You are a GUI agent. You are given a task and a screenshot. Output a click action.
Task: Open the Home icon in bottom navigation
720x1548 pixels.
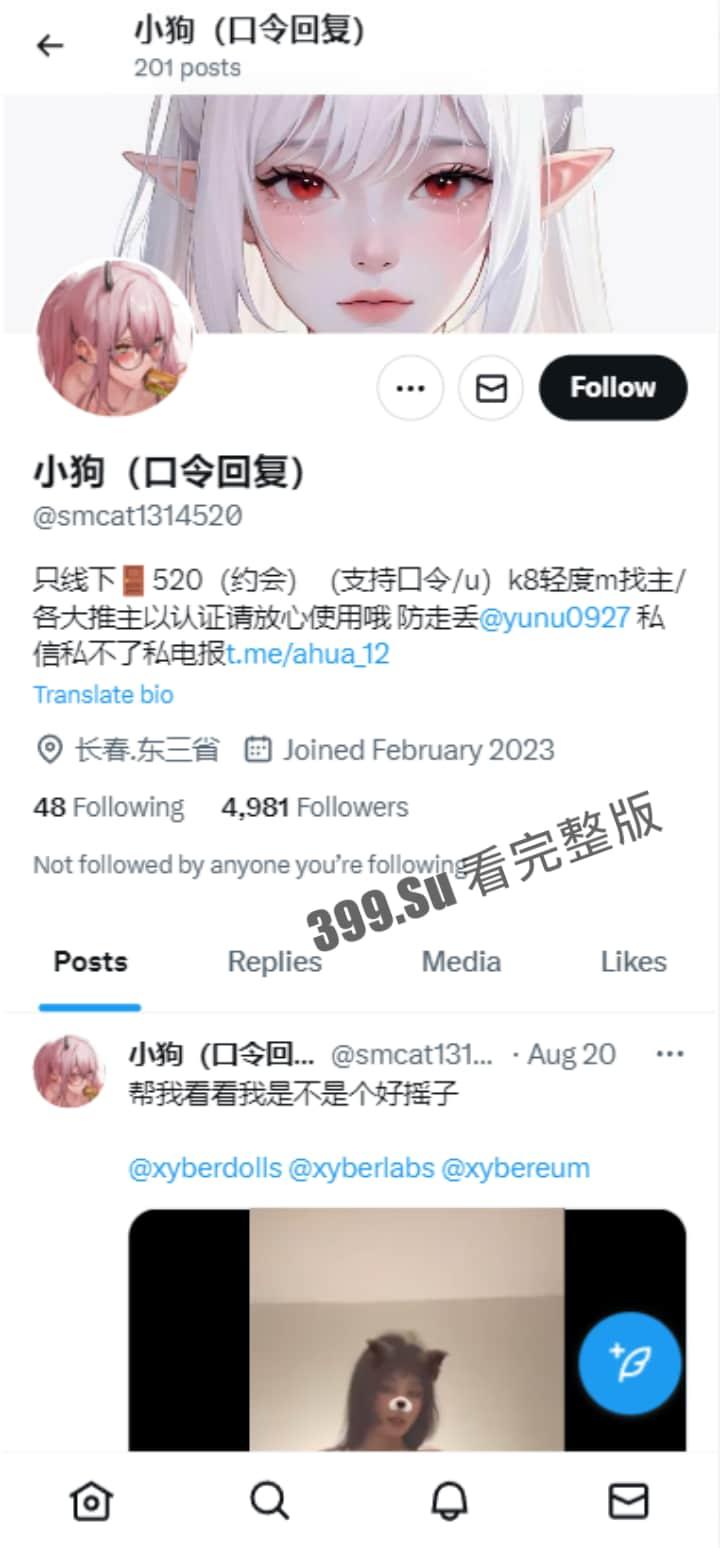click(90, 1500)
